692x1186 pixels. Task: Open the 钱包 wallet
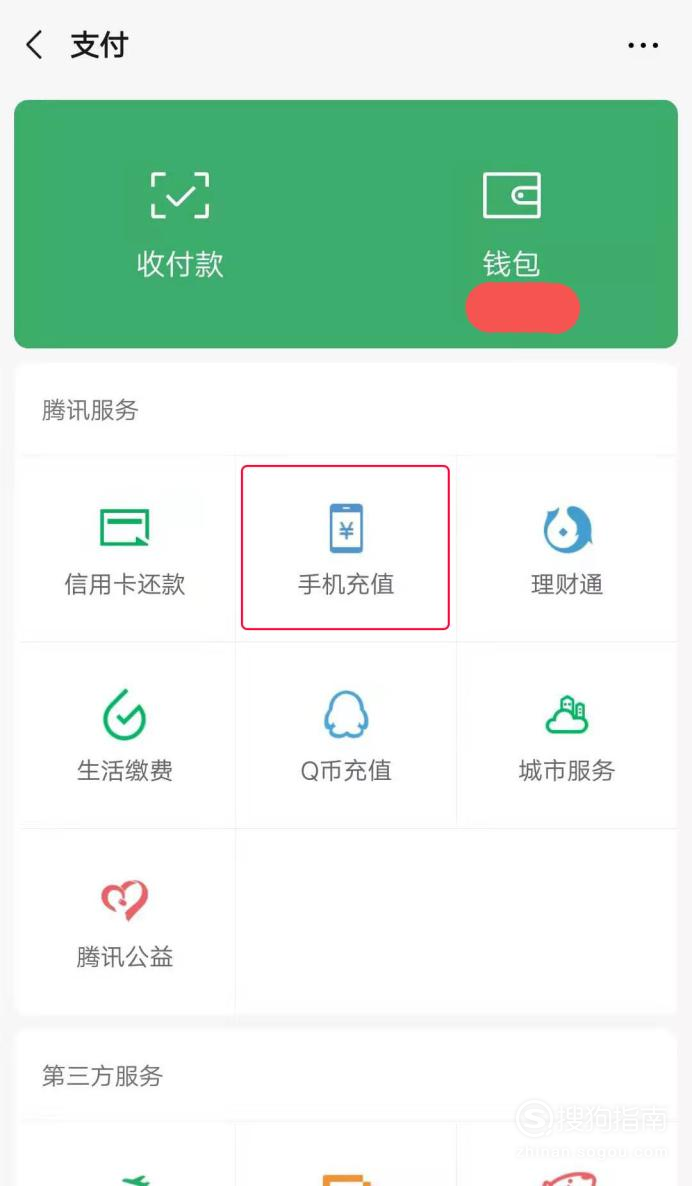click(512, 225)
